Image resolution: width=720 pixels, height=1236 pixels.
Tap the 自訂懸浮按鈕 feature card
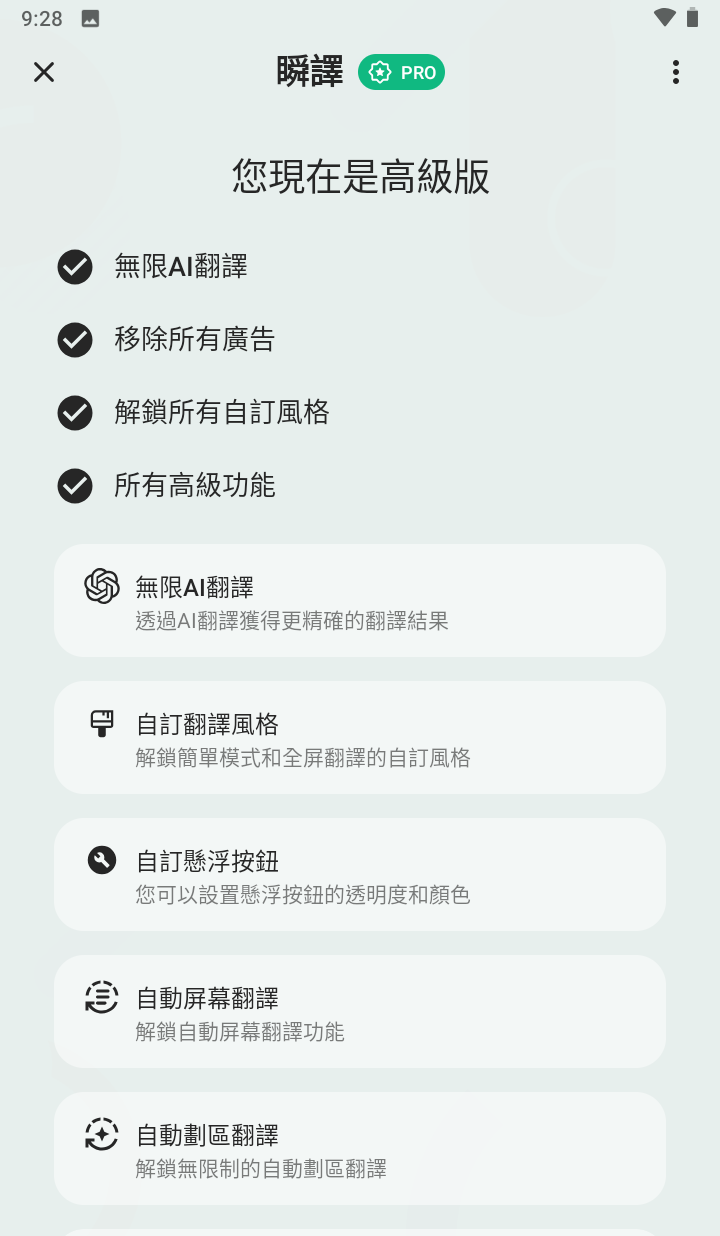click(x=360, y=874)
